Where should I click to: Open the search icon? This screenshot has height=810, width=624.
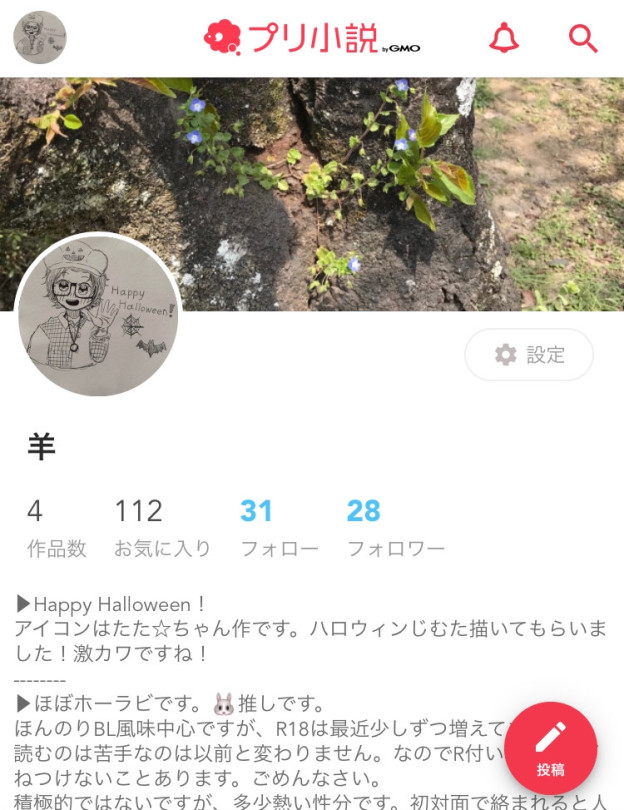coord(582,38)
